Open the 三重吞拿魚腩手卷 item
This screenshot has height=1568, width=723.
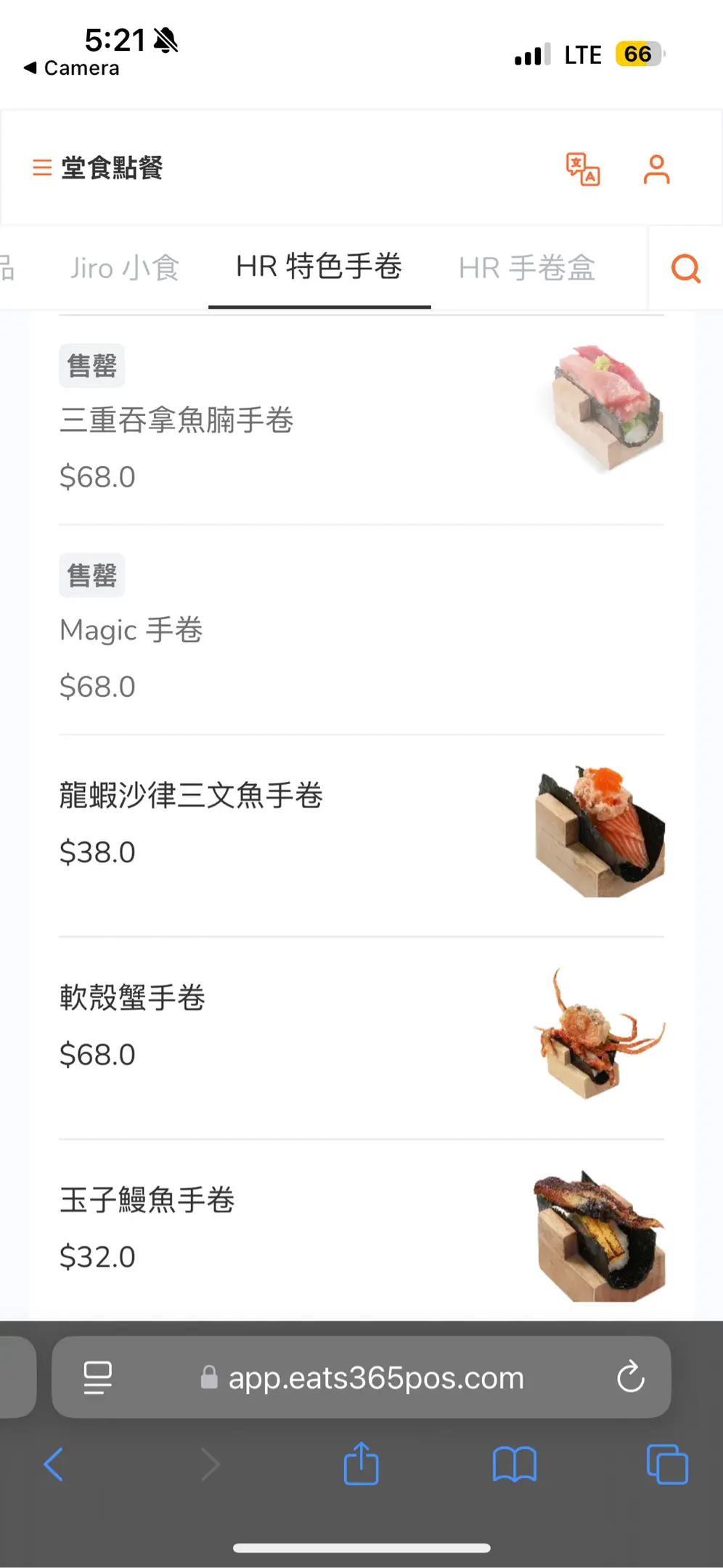(177, 420)
